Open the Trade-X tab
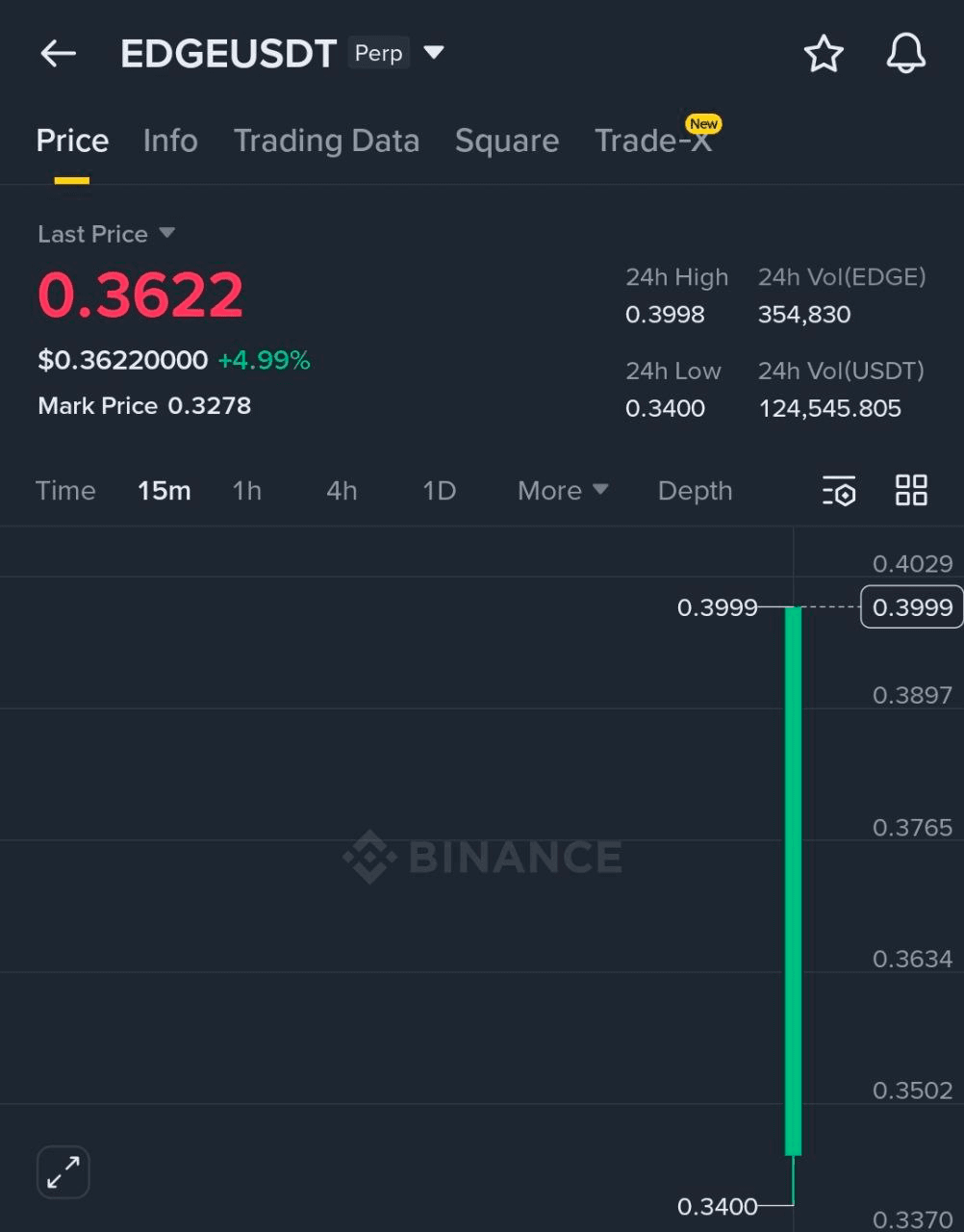The height and width of the screenshot is (1232, 964). tap(653, 141)
